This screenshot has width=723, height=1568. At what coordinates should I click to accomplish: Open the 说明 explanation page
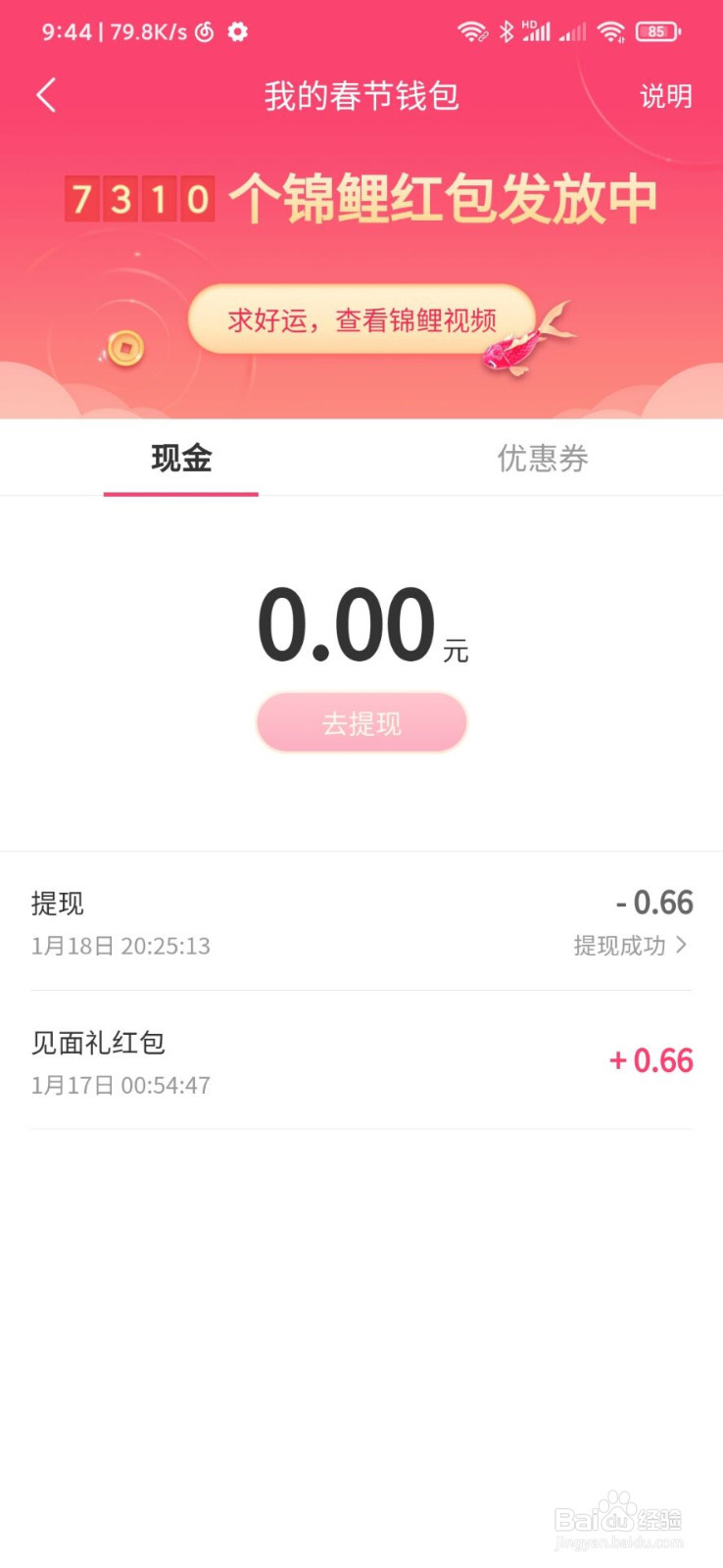[x=666, y=95]
